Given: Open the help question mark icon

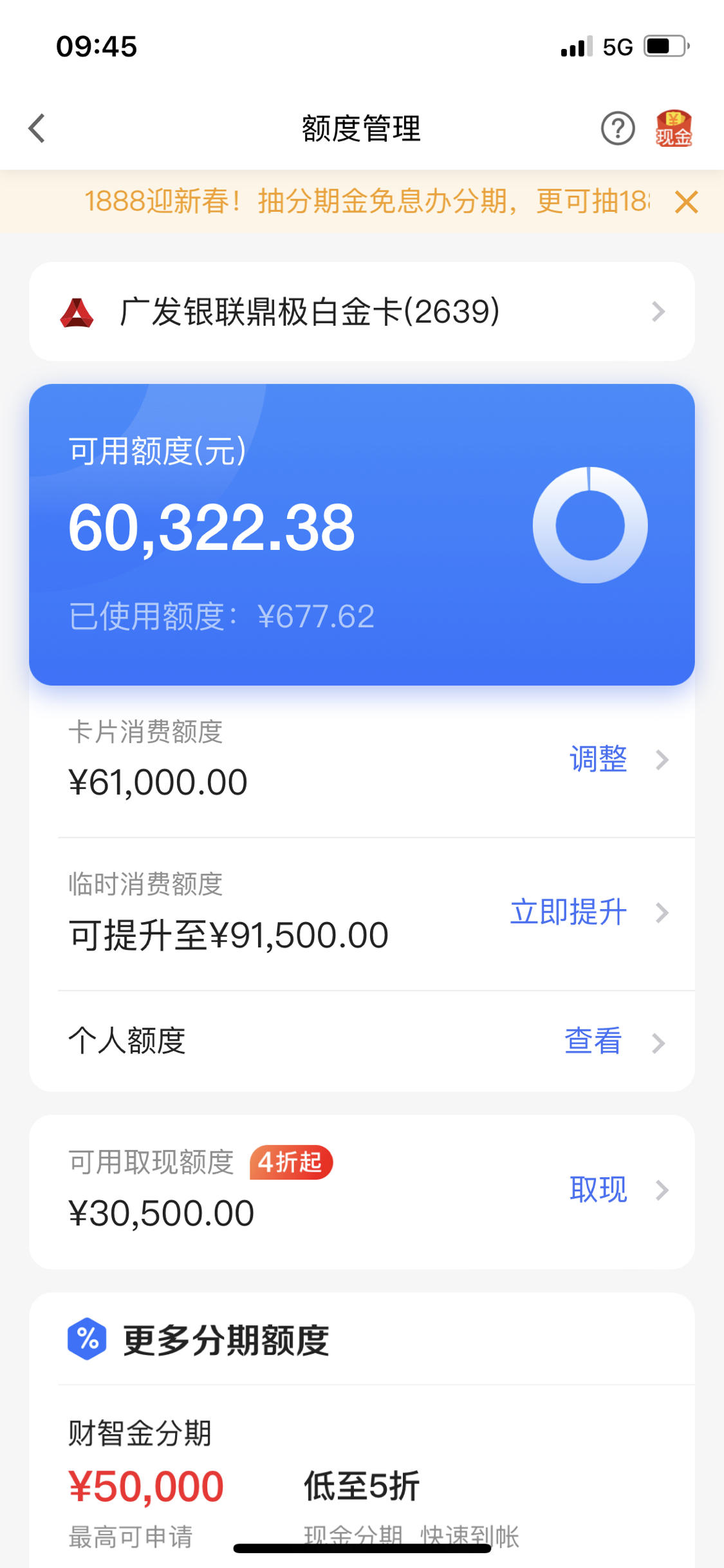Looking at the screenshot, I should tap(618, 128).
